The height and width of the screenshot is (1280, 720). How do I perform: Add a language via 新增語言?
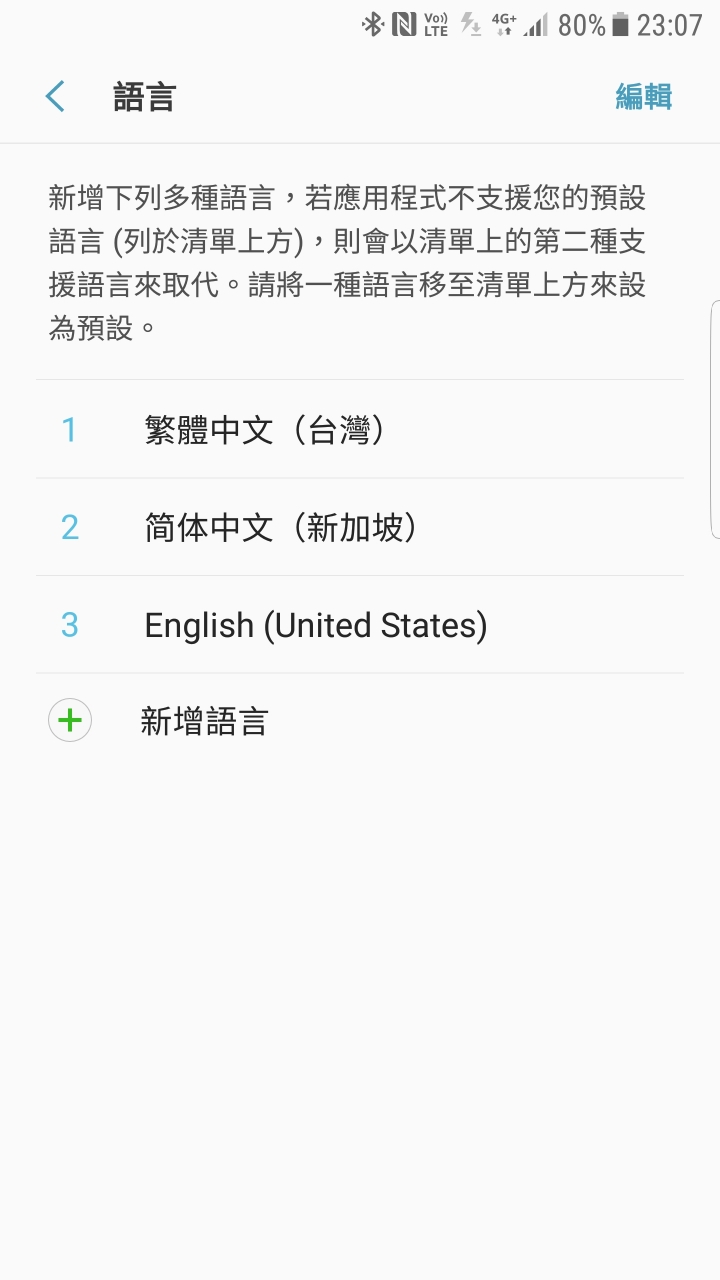[x=360, y=721]
